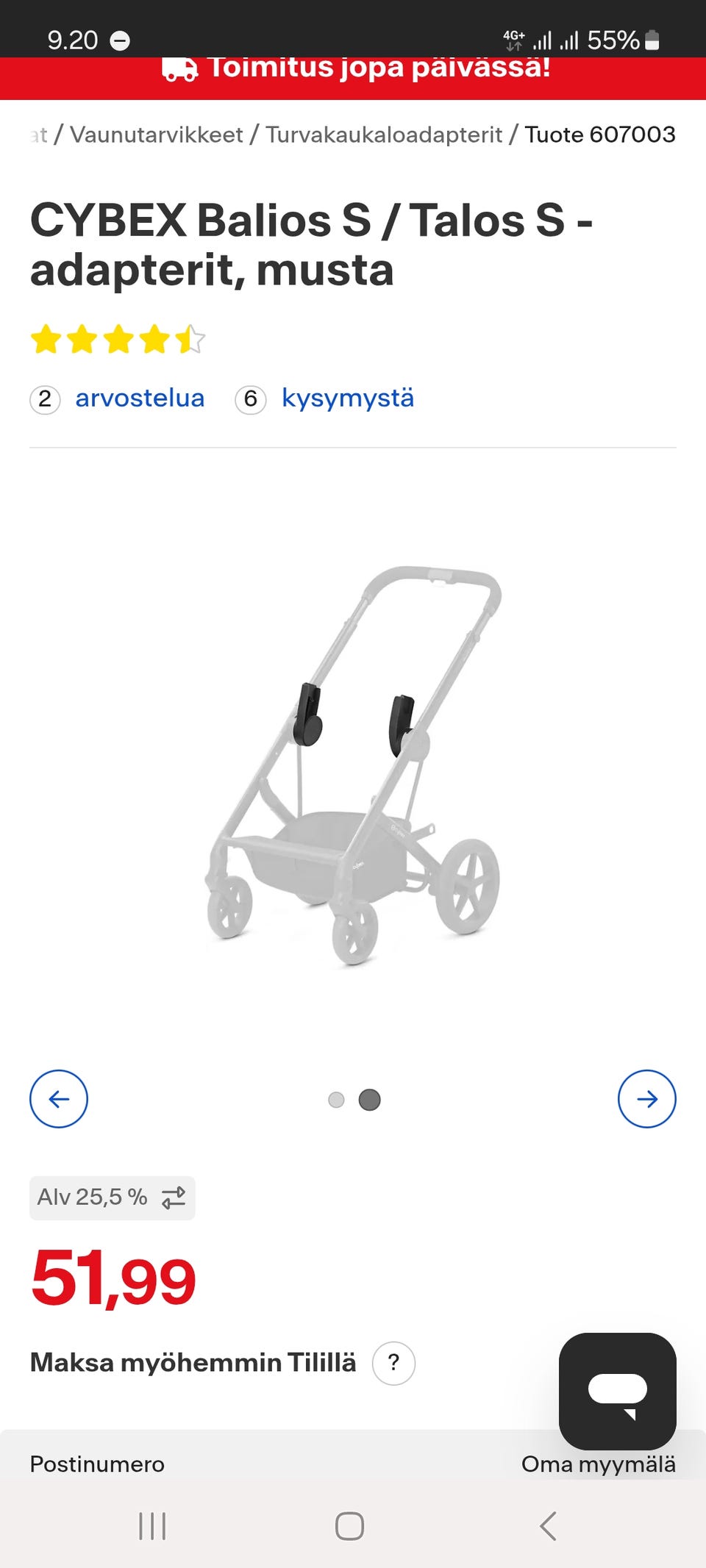The width and height of the screenshot is (706, 1568).
Task: Select the first image page dot
Action: (x=336, y=1100)
